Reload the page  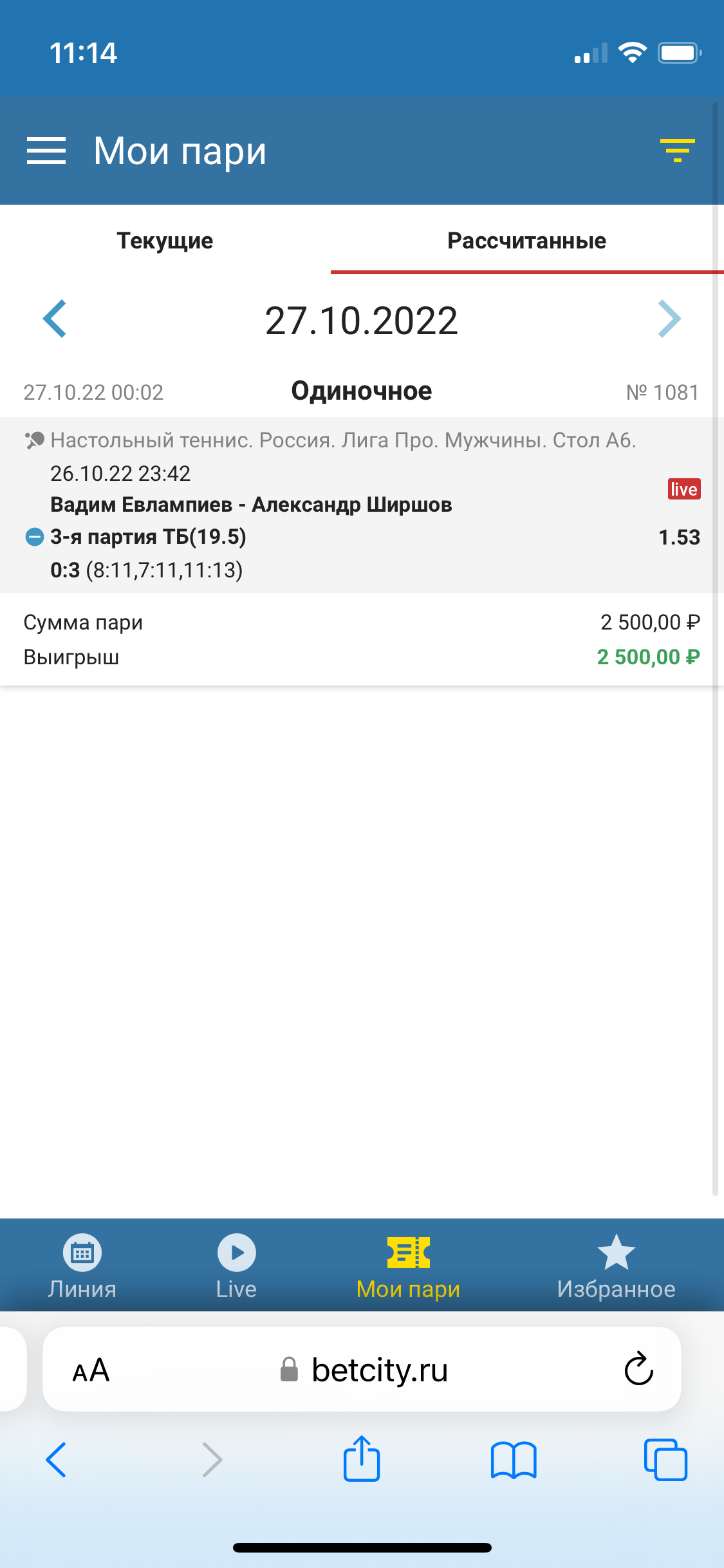638,1369
